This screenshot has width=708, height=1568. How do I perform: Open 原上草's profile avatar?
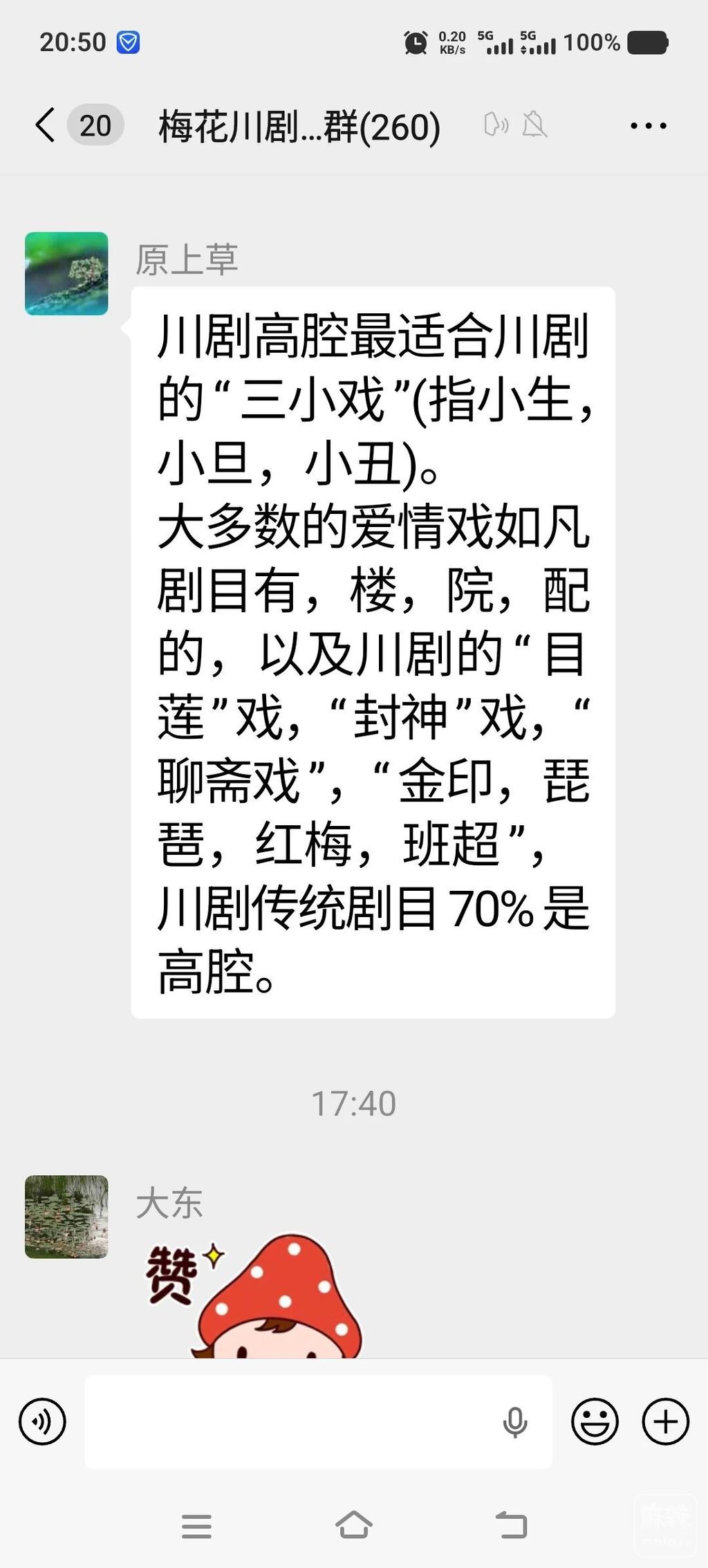click(x=66, y=274)
